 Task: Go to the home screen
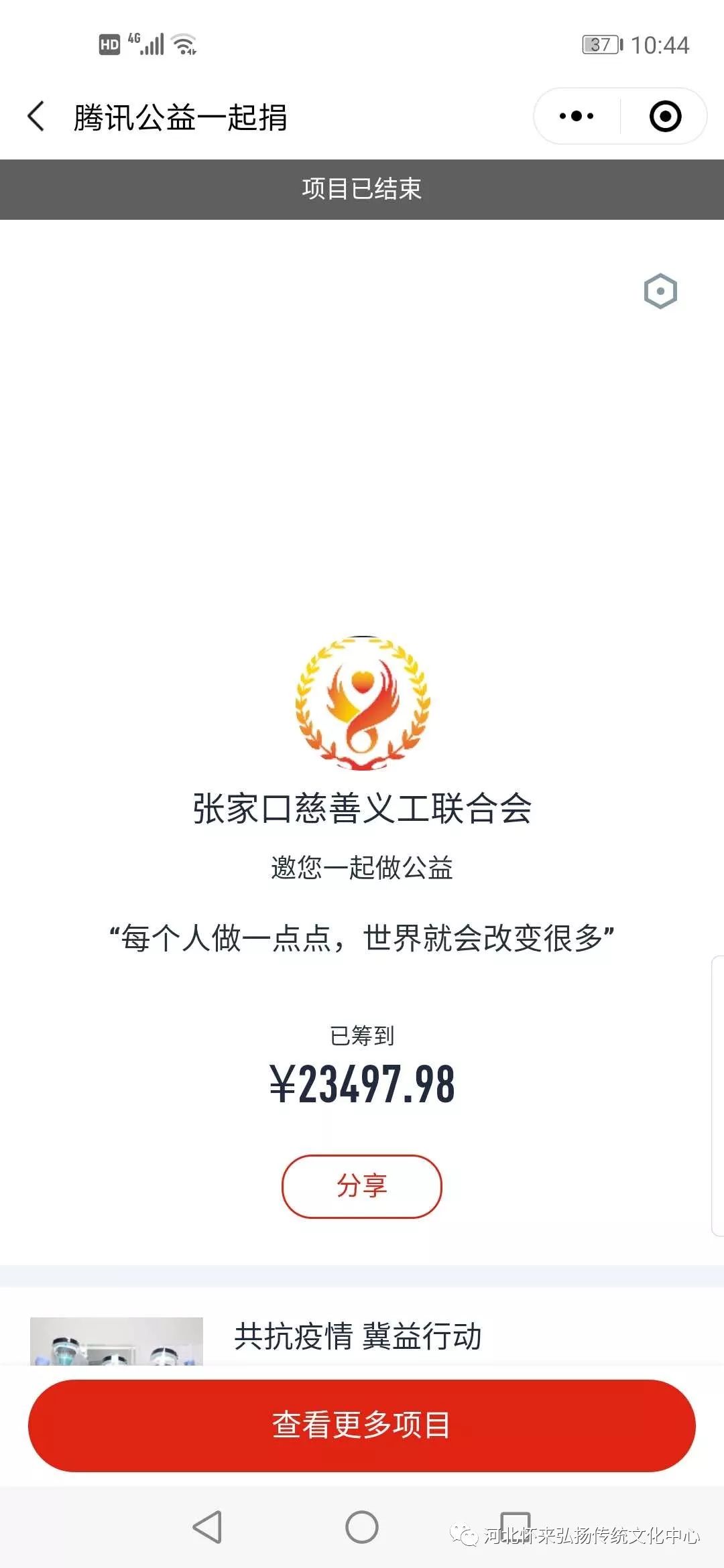(x=361, y=1527)
